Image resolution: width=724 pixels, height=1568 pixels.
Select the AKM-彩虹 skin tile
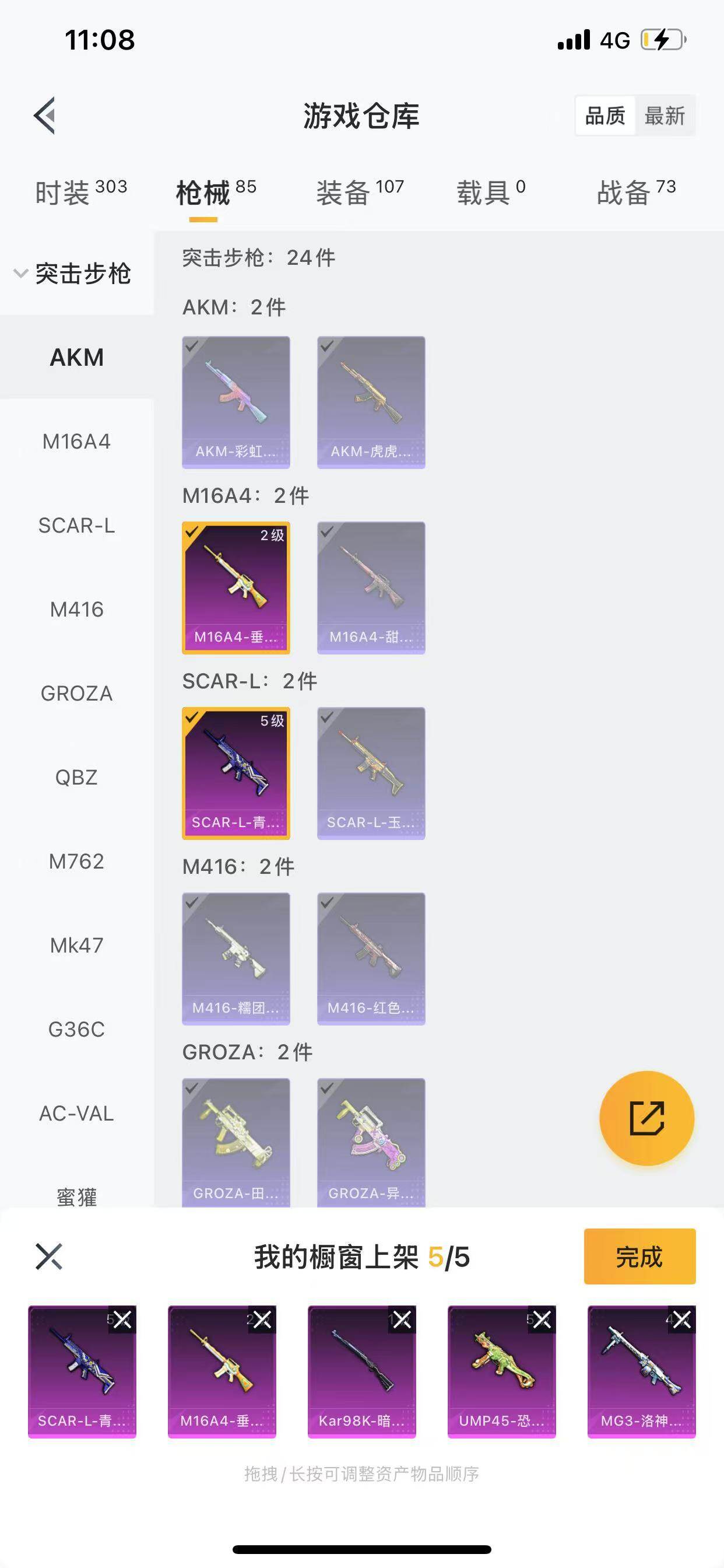coord(236,402)
